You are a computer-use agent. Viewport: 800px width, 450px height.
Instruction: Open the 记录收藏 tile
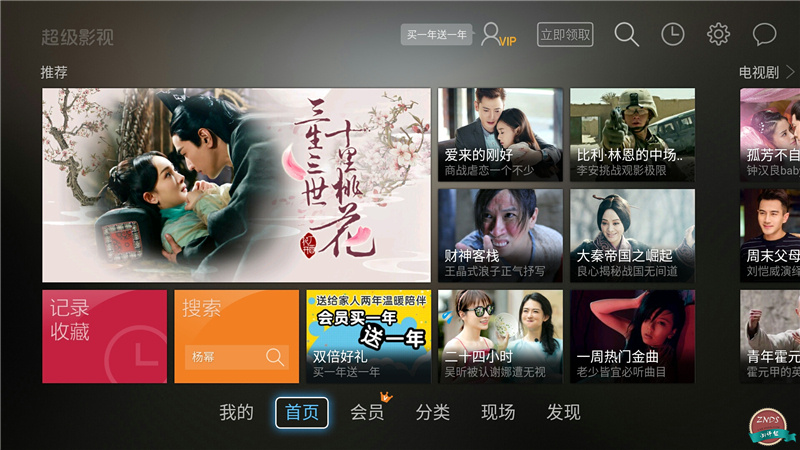[x=104, y=336]
